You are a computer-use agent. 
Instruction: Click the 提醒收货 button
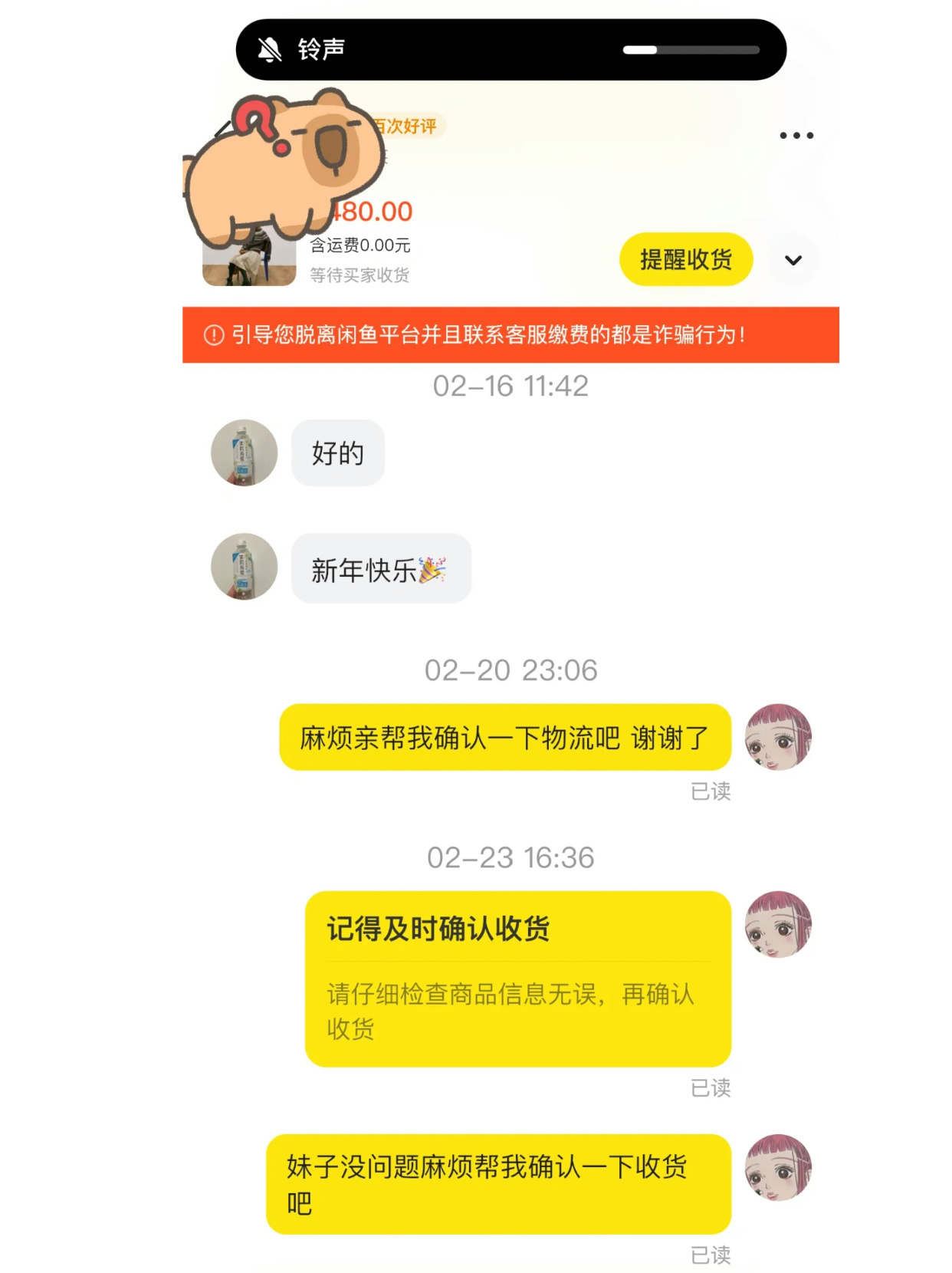pos(685,259)
